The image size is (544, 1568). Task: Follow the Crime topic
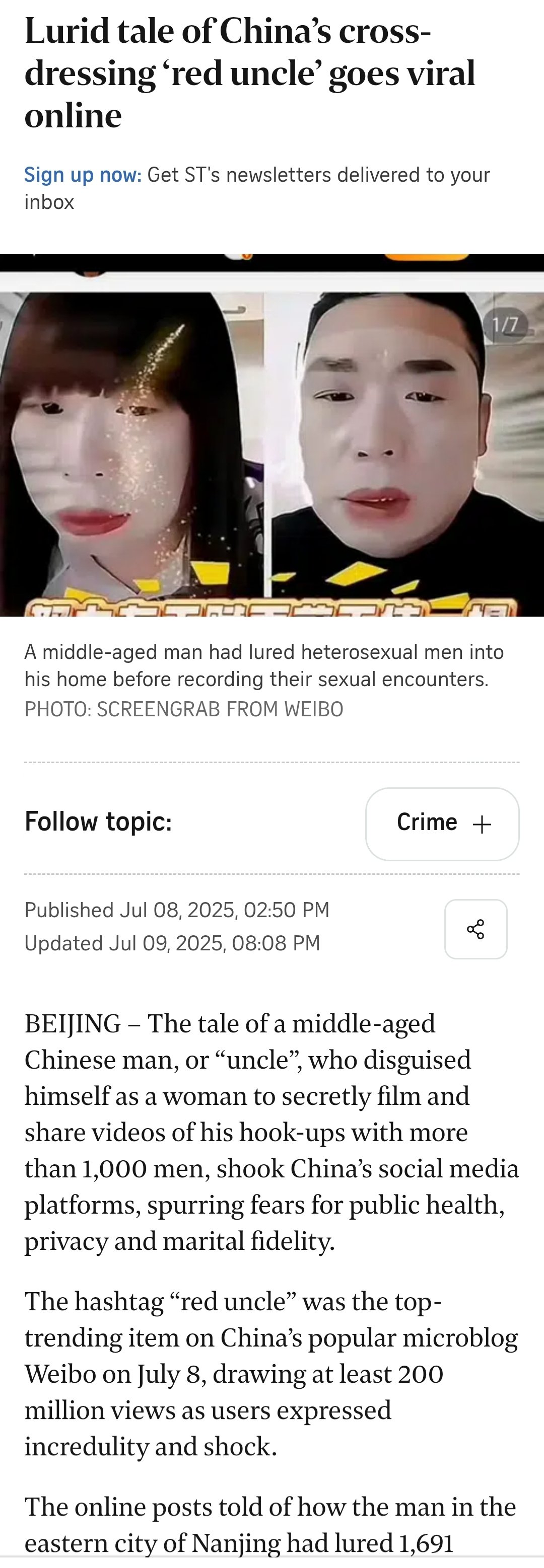coord(442,824)
